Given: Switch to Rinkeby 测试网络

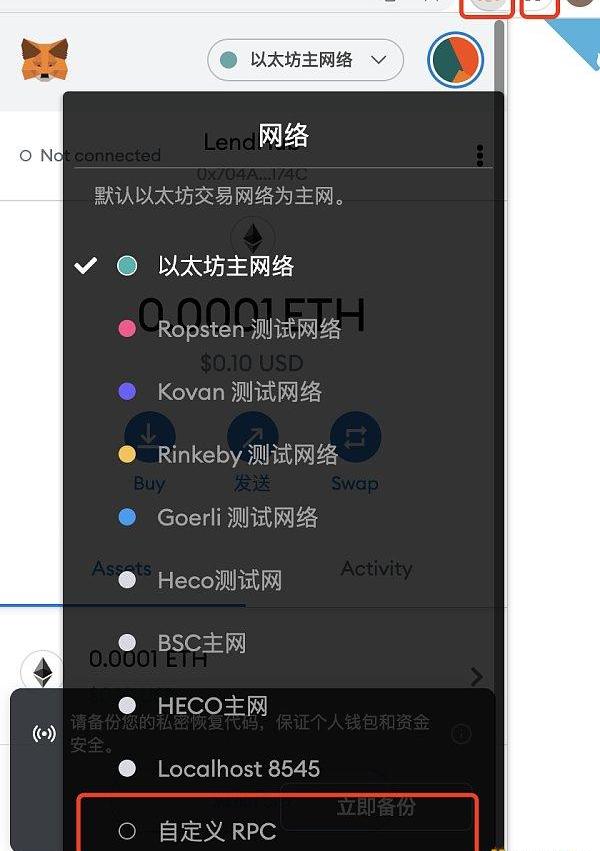Looking at the screenshot, I should [247, 455].
